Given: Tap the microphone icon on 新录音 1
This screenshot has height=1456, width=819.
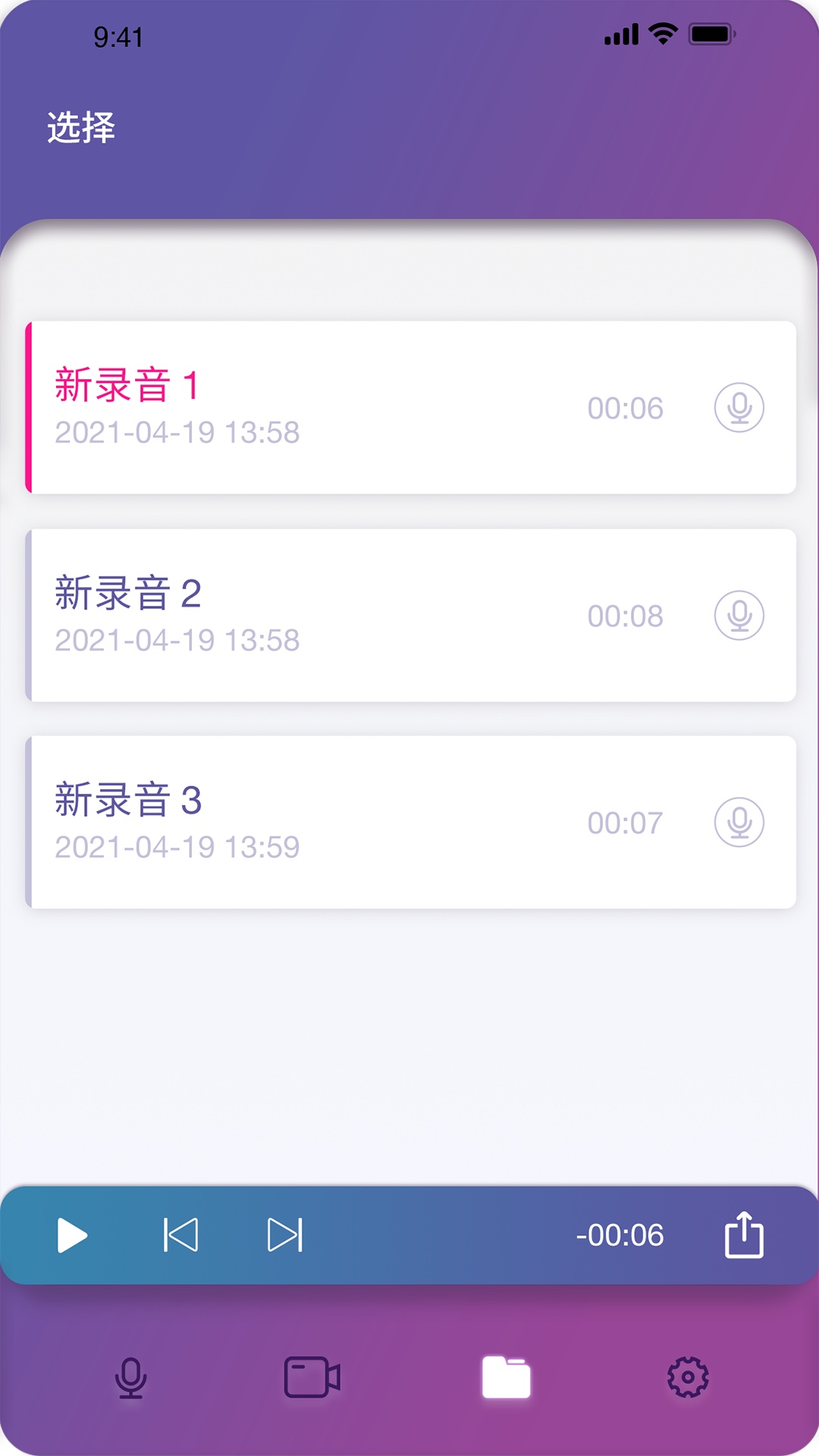Looking at the screenshot, I should pos(739,407).
